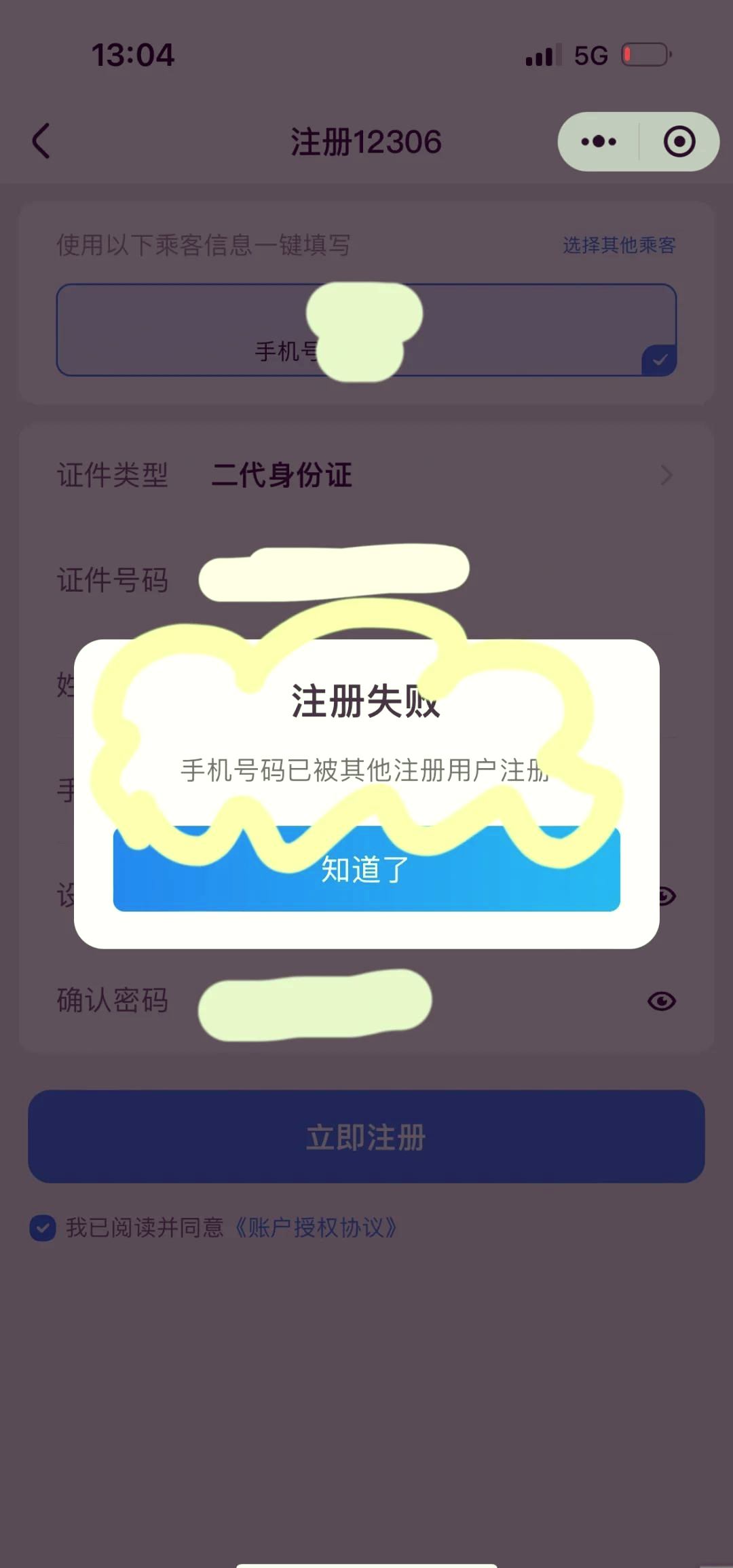Open the mini program more options menu

coord(599,142)
